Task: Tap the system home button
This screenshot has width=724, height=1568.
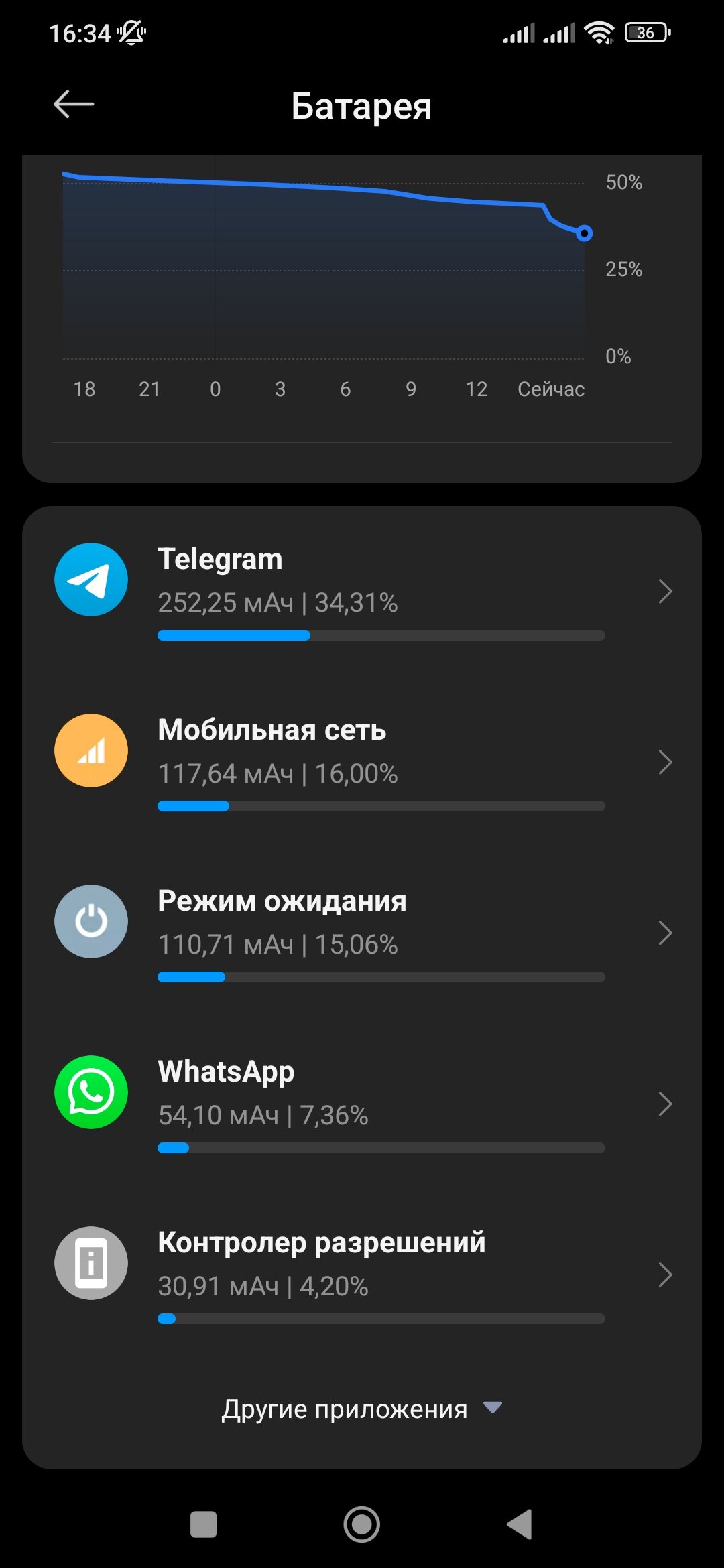Action: tap(362, 1524)
